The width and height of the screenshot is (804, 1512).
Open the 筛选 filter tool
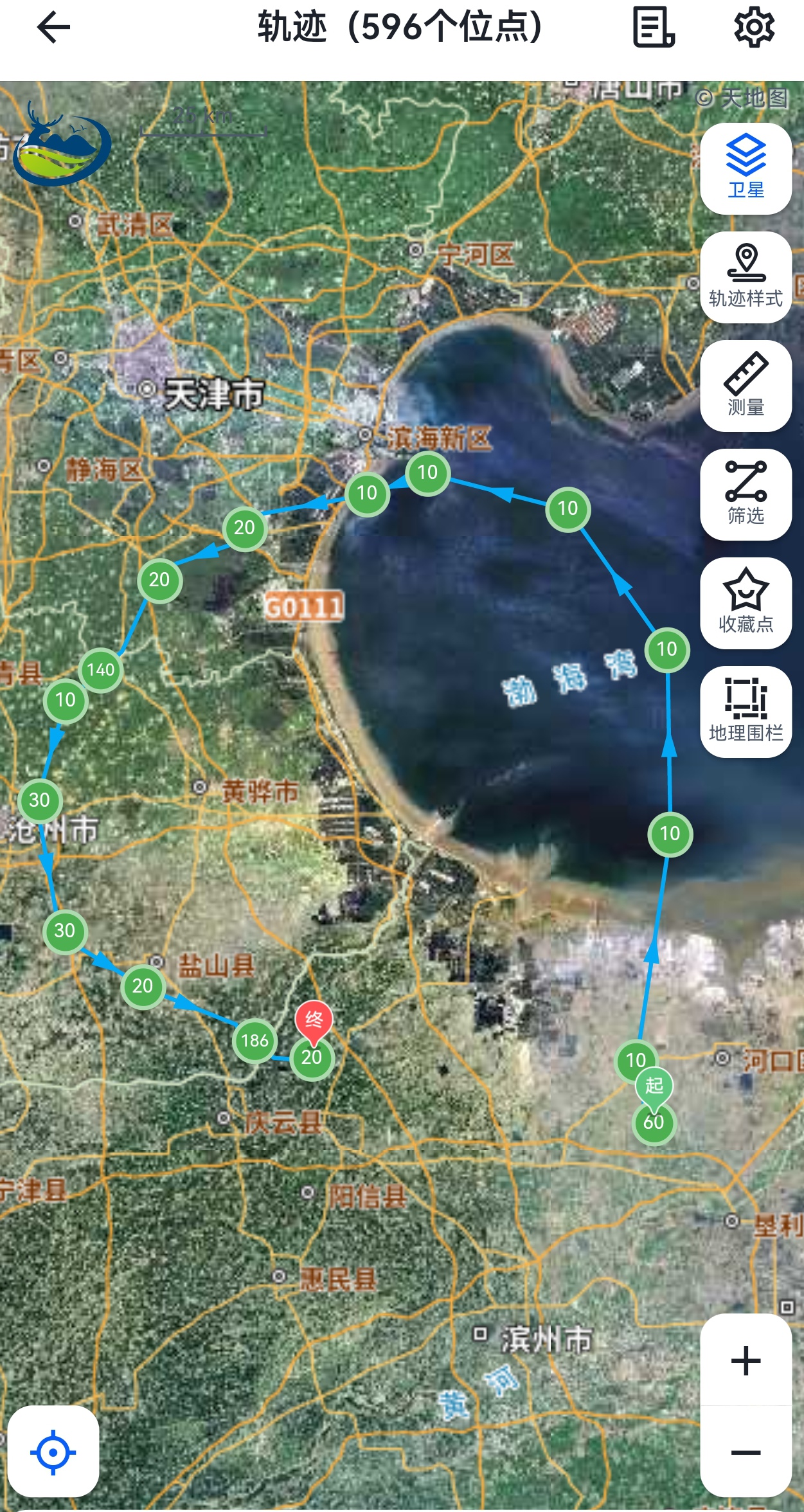(x=746, y=494)
